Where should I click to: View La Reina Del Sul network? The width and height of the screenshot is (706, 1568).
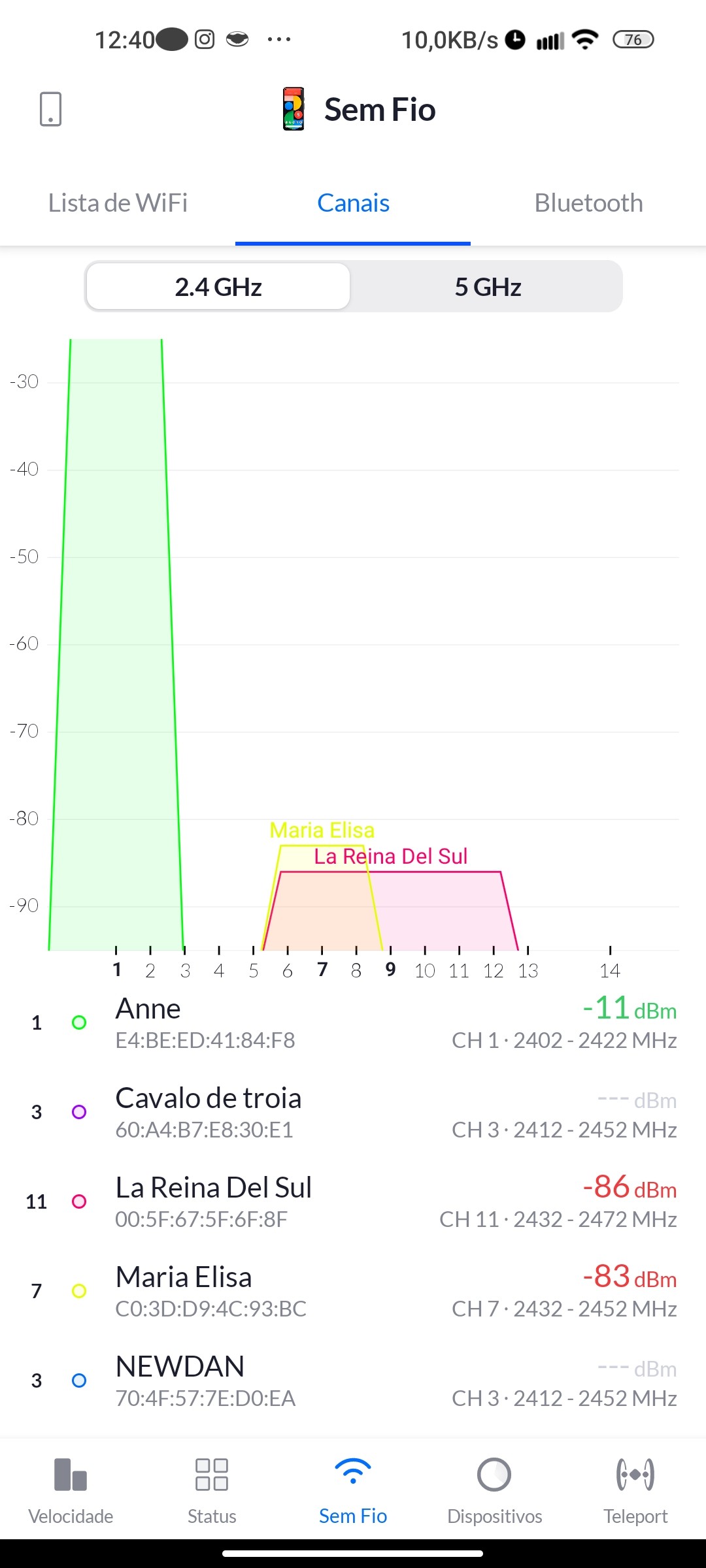click(353, 1202)
